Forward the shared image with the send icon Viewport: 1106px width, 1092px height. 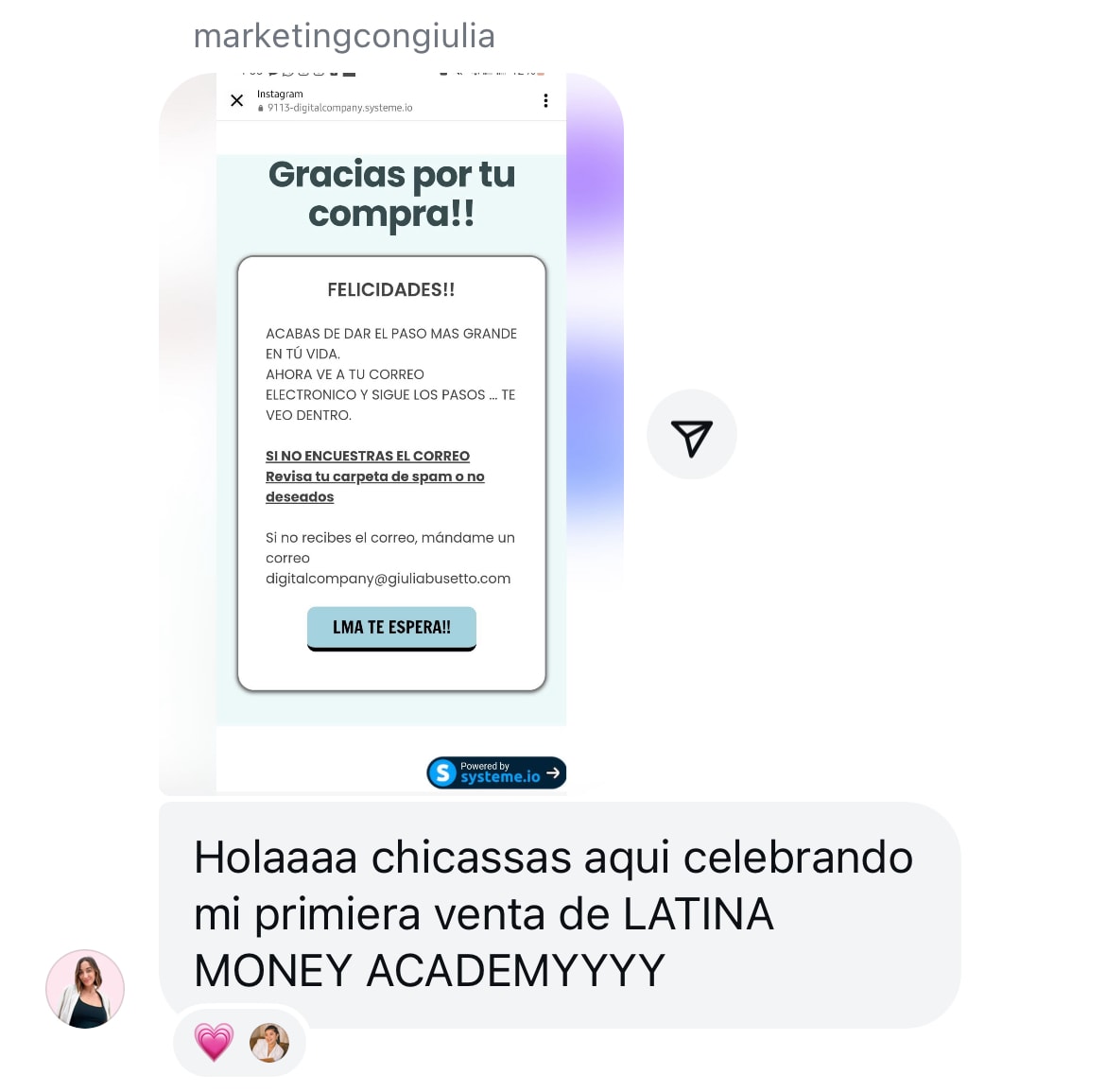(x=691, y=435)
